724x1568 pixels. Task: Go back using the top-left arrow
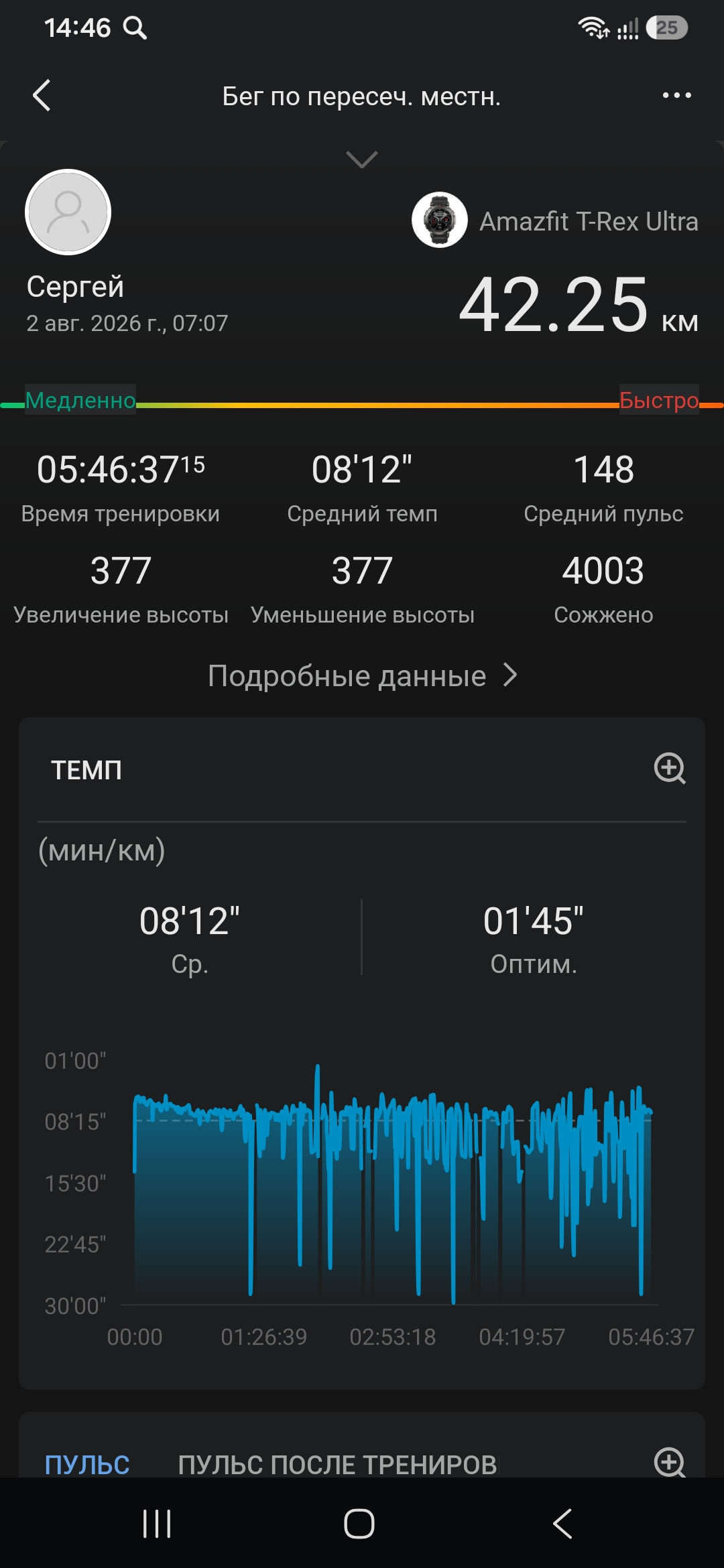[x=42, y=95]
